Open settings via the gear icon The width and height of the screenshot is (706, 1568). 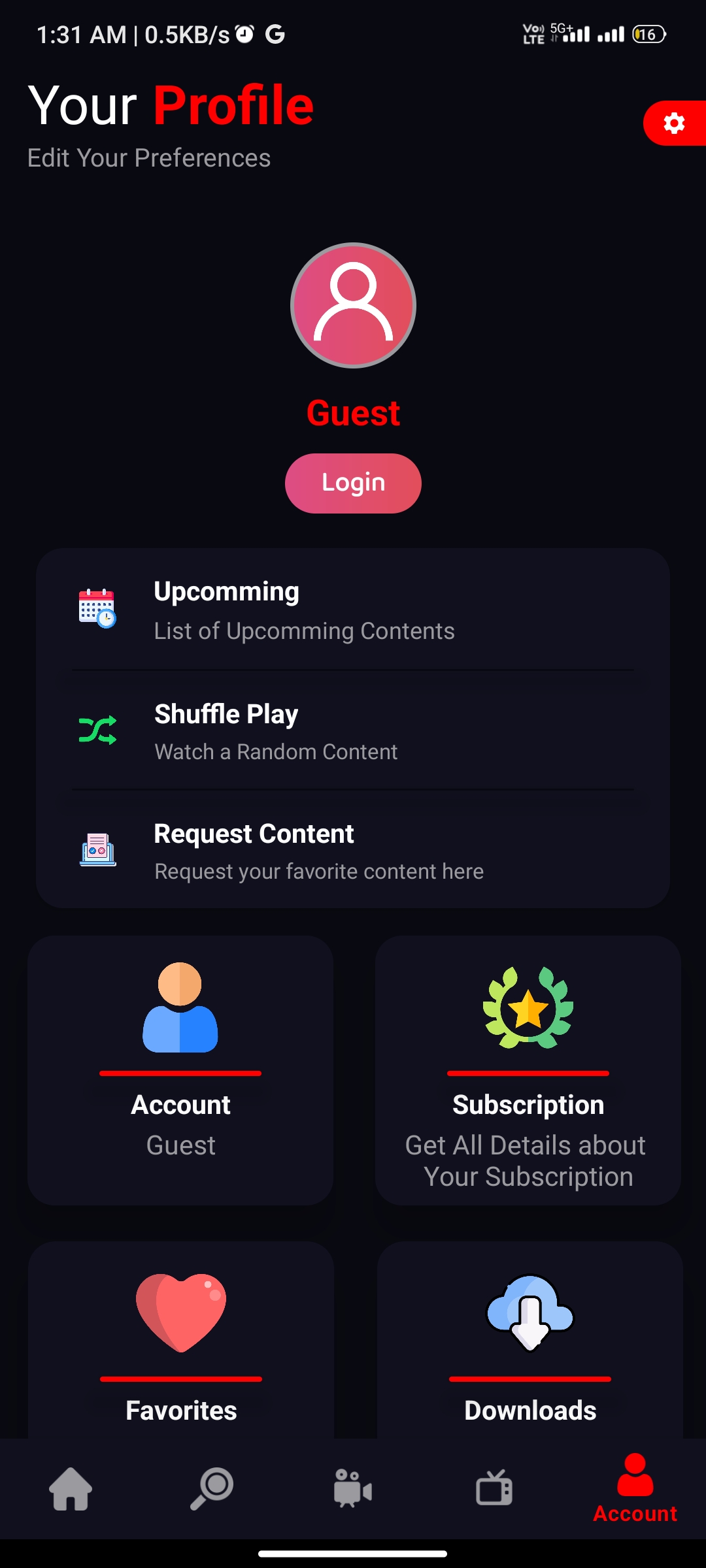[x=674, y=123]
